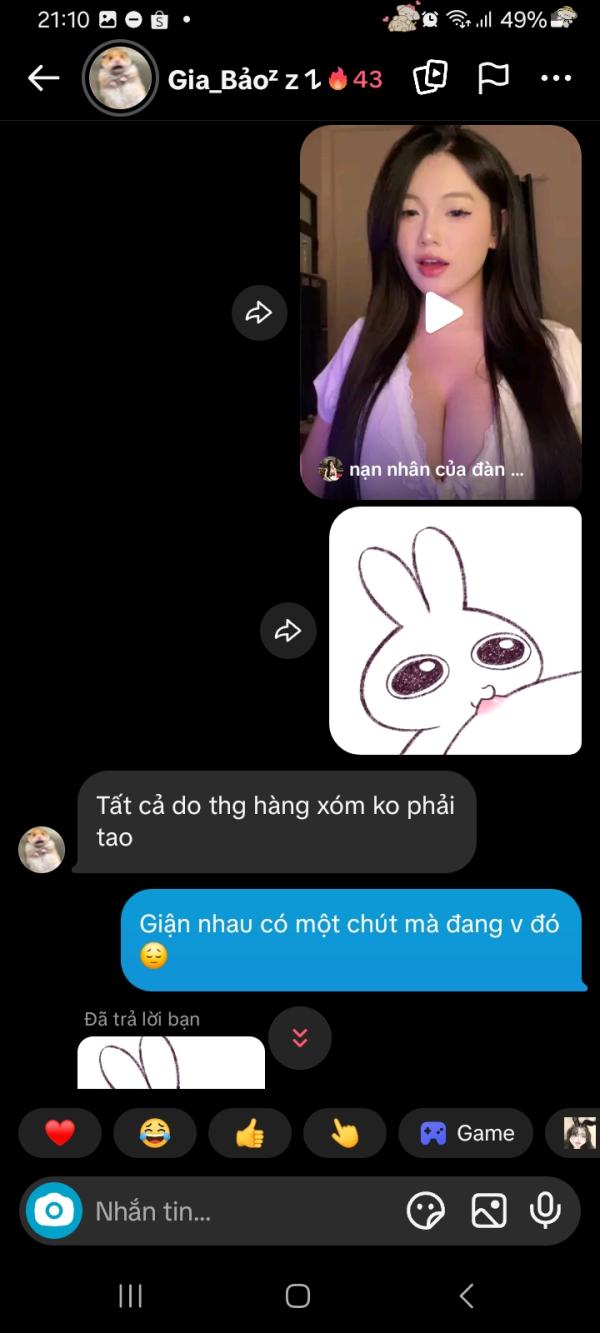The height and width of the screenshot is (1333, 600).
Task: Send the red heart quick reaction
Action: click(x=60, y=1133)
